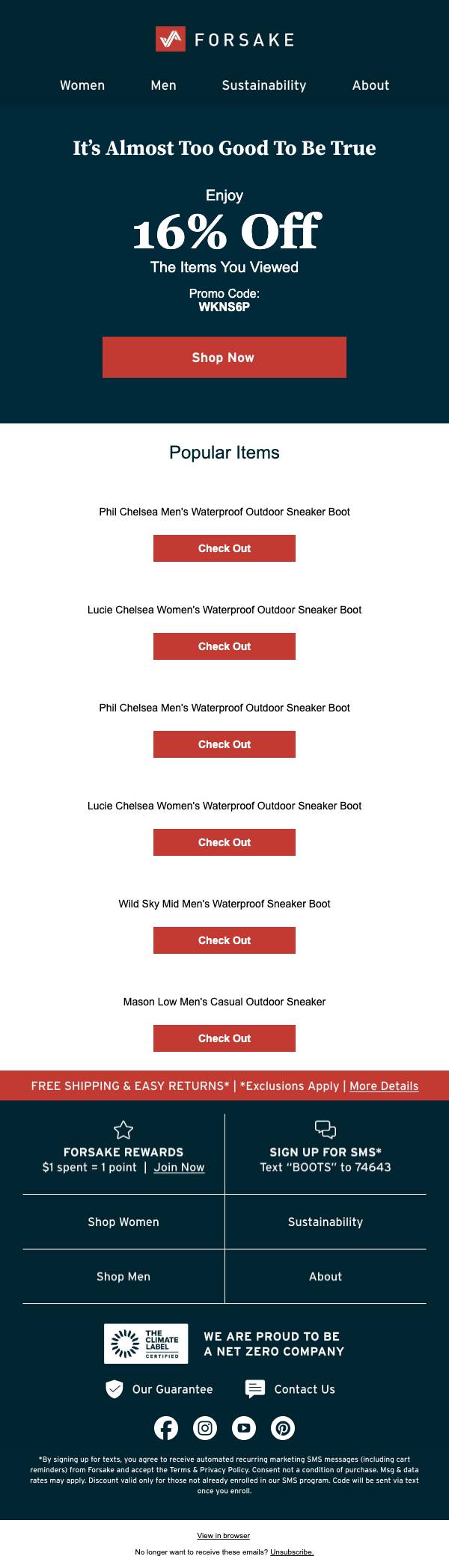
Task: Select Shop Men in the footer
Action: pos(123,1276)
